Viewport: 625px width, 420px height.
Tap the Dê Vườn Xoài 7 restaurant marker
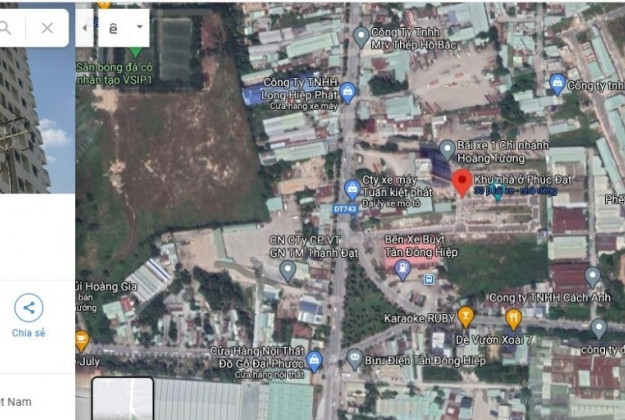click(x=514, y=318)
